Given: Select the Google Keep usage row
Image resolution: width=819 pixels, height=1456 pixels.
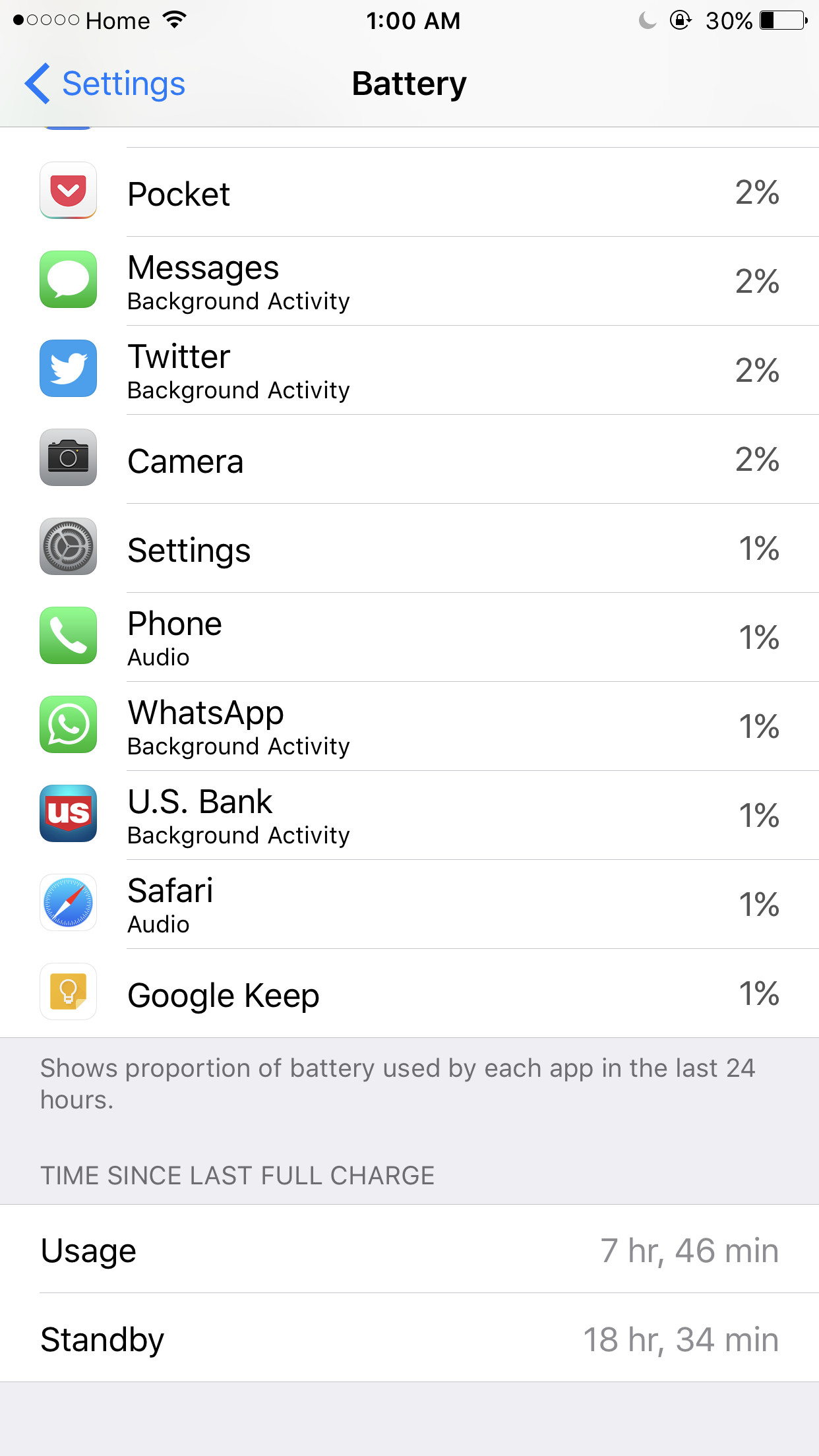Looking at the screenshot, I should tap(409, 994).
